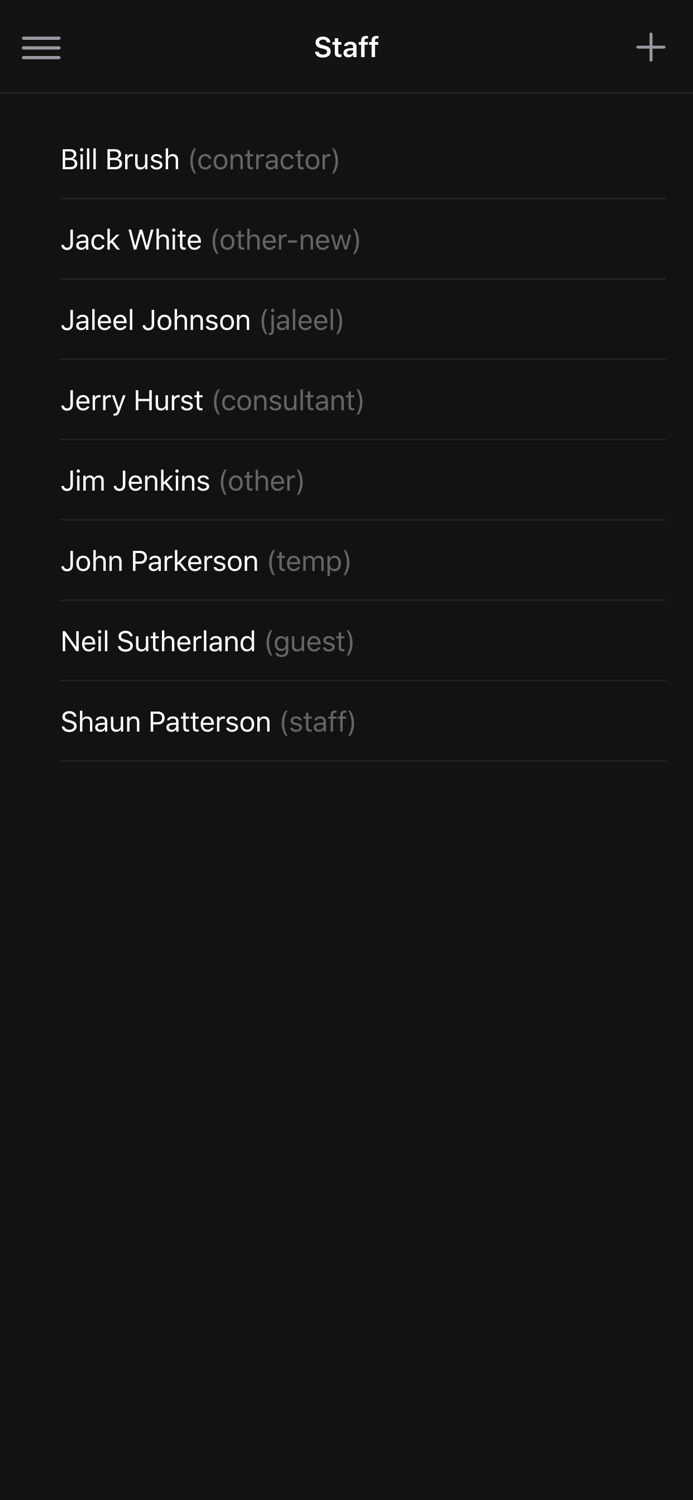Open John Parkerson's temp profile
Image resolution: width=693 pixels, height=1500 pixels.
[x=205, y=561]
